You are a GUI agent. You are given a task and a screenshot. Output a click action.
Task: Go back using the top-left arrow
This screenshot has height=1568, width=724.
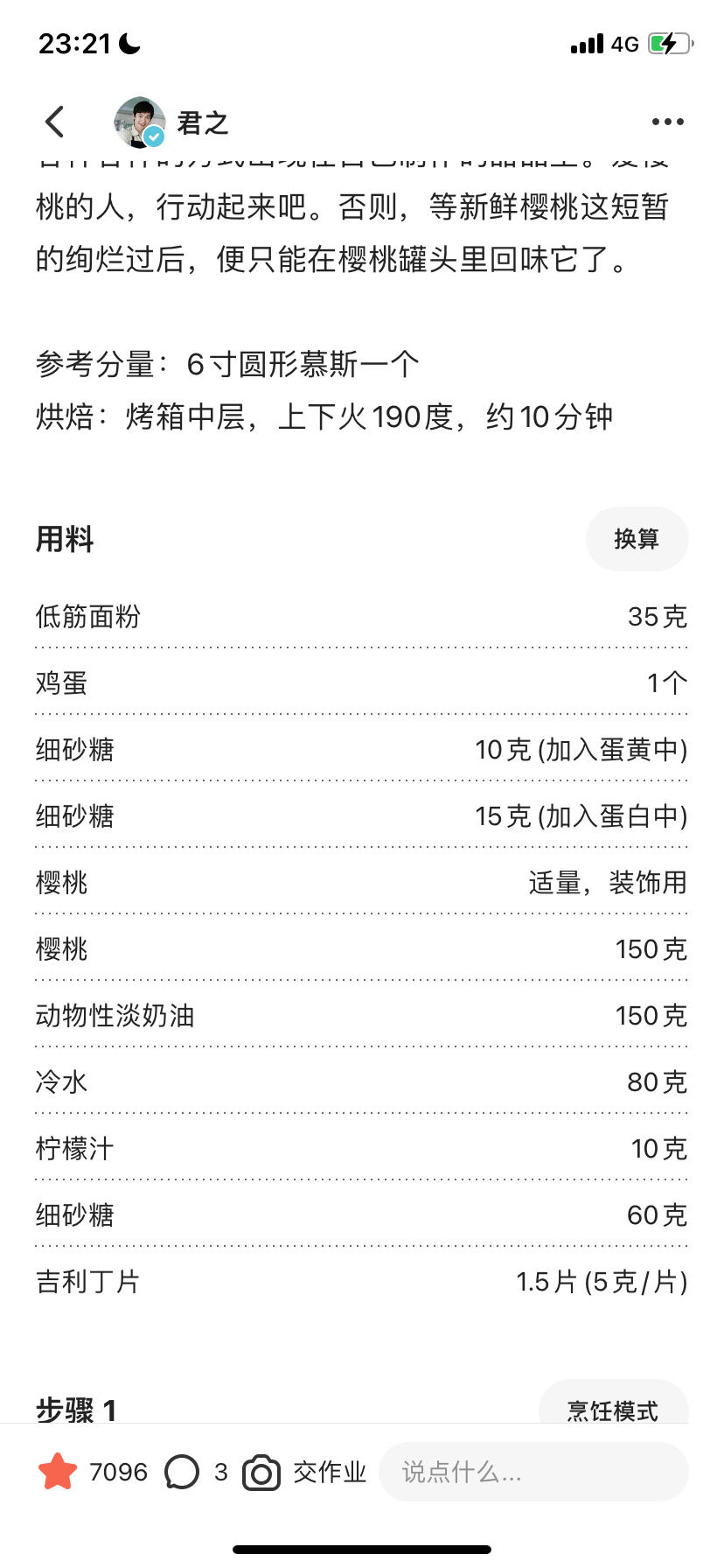tap(55, 122)
